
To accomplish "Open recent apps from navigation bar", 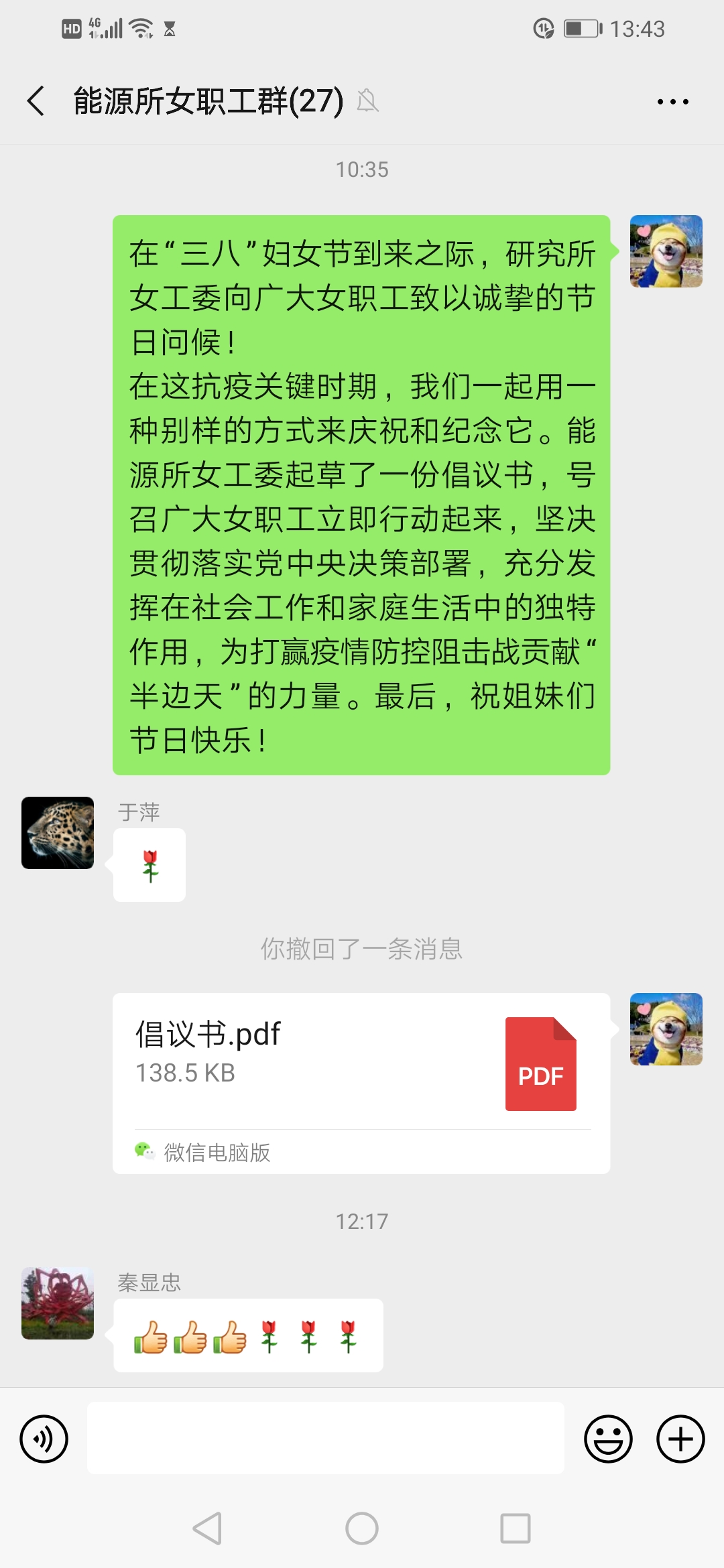I will click(516, 1528).
